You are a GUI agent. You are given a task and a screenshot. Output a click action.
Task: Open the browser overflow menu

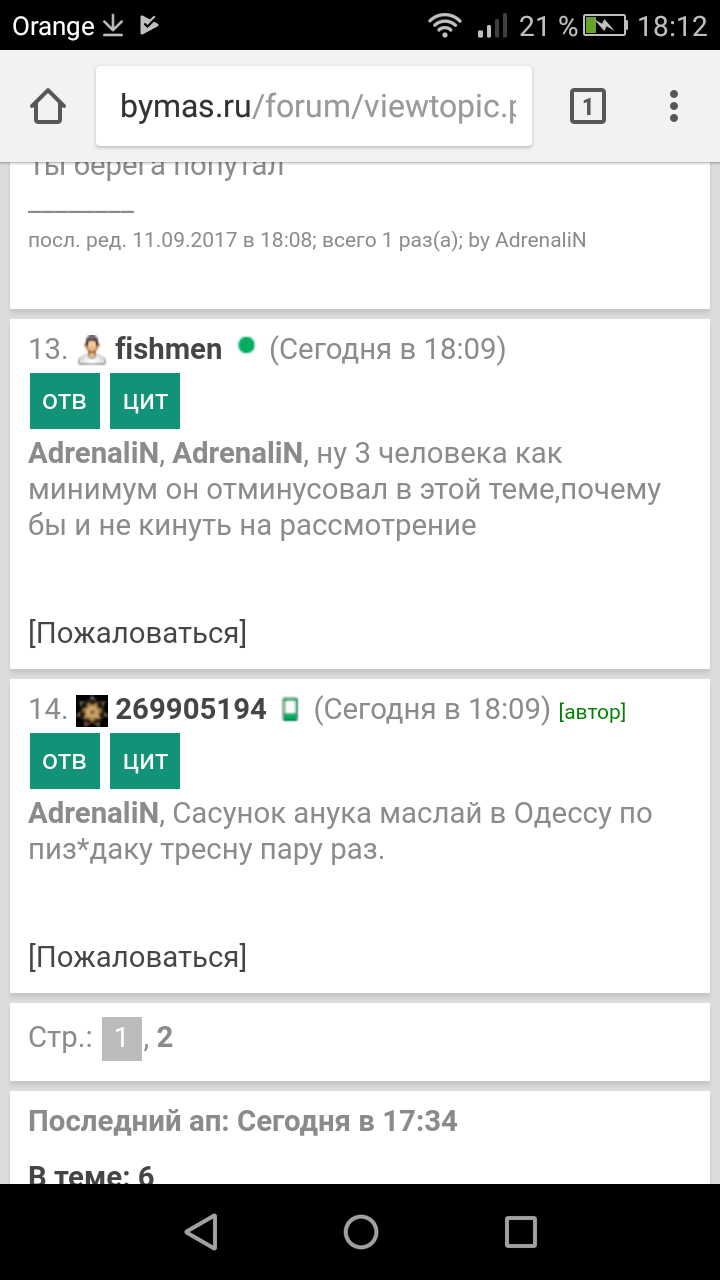674,106
